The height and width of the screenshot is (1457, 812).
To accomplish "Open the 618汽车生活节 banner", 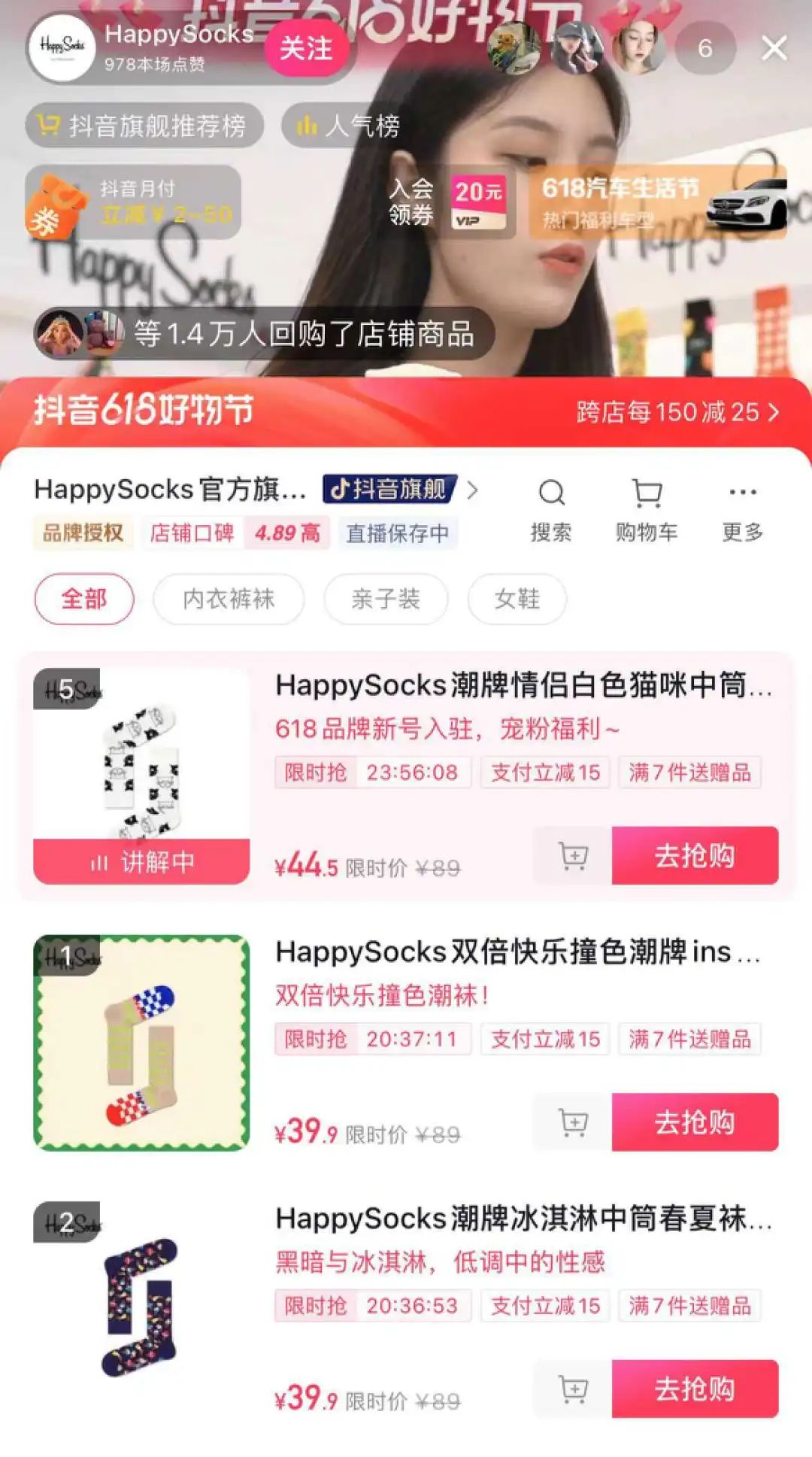I will 657,202.
